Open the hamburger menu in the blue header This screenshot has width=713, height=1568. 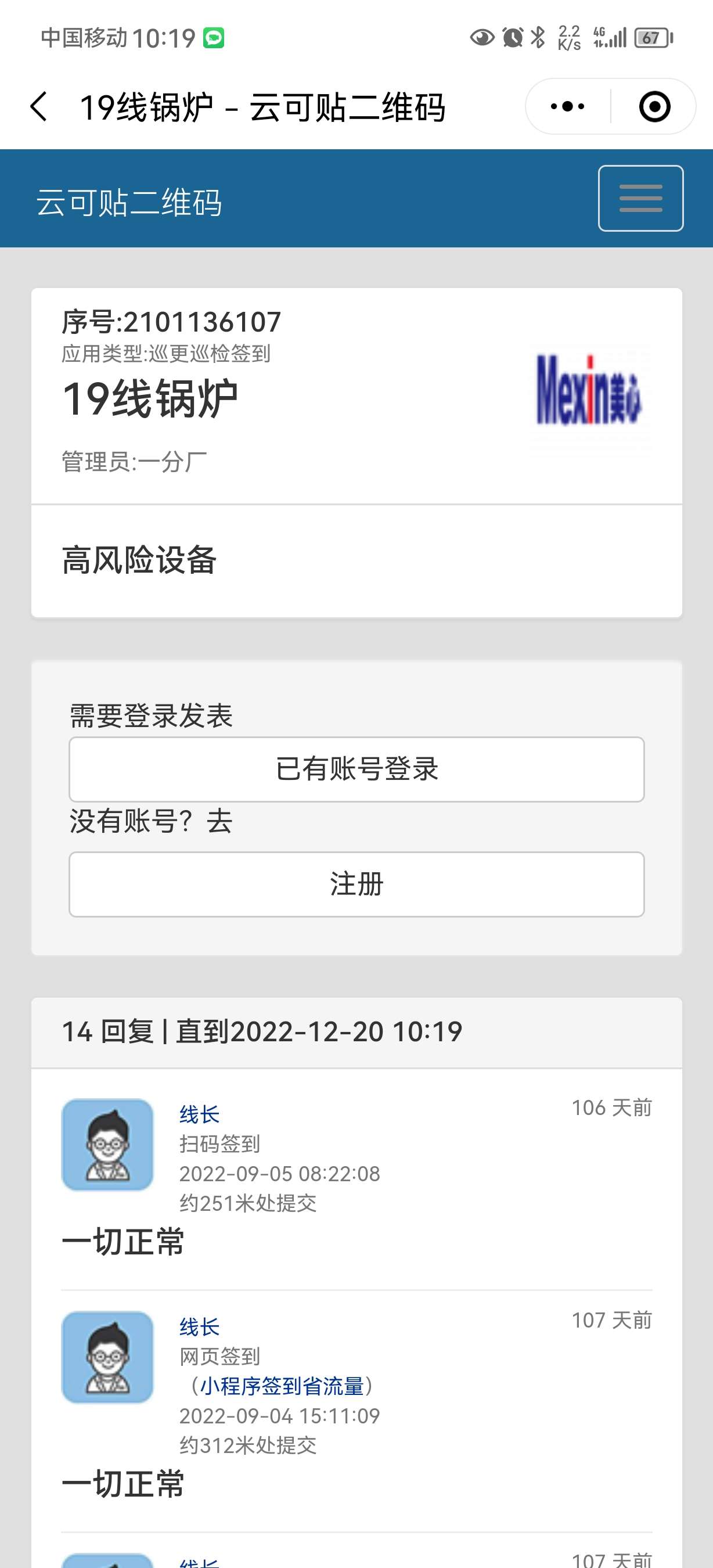(640, 199)
